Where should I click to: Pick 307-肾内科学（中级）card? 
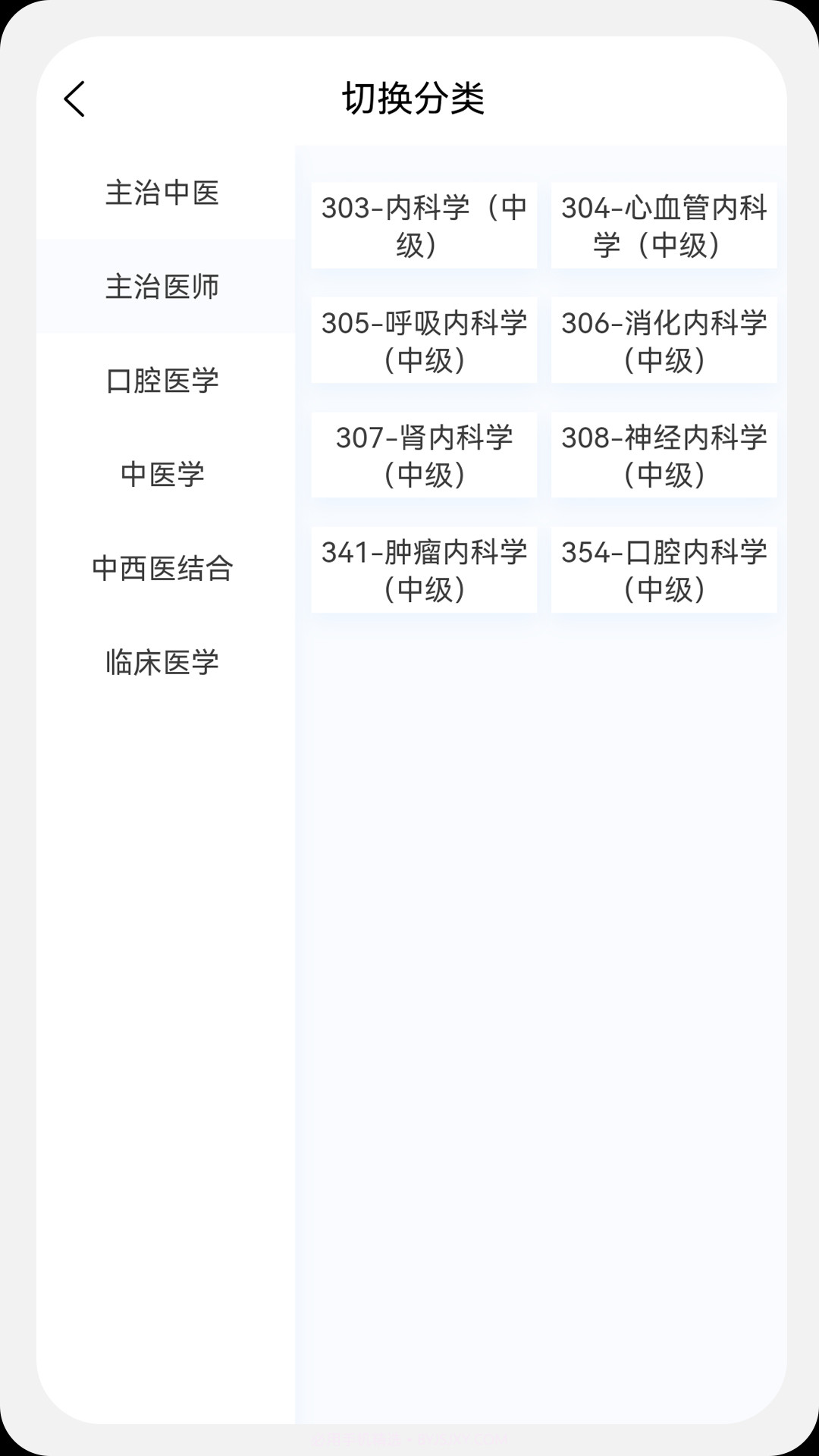423,455
